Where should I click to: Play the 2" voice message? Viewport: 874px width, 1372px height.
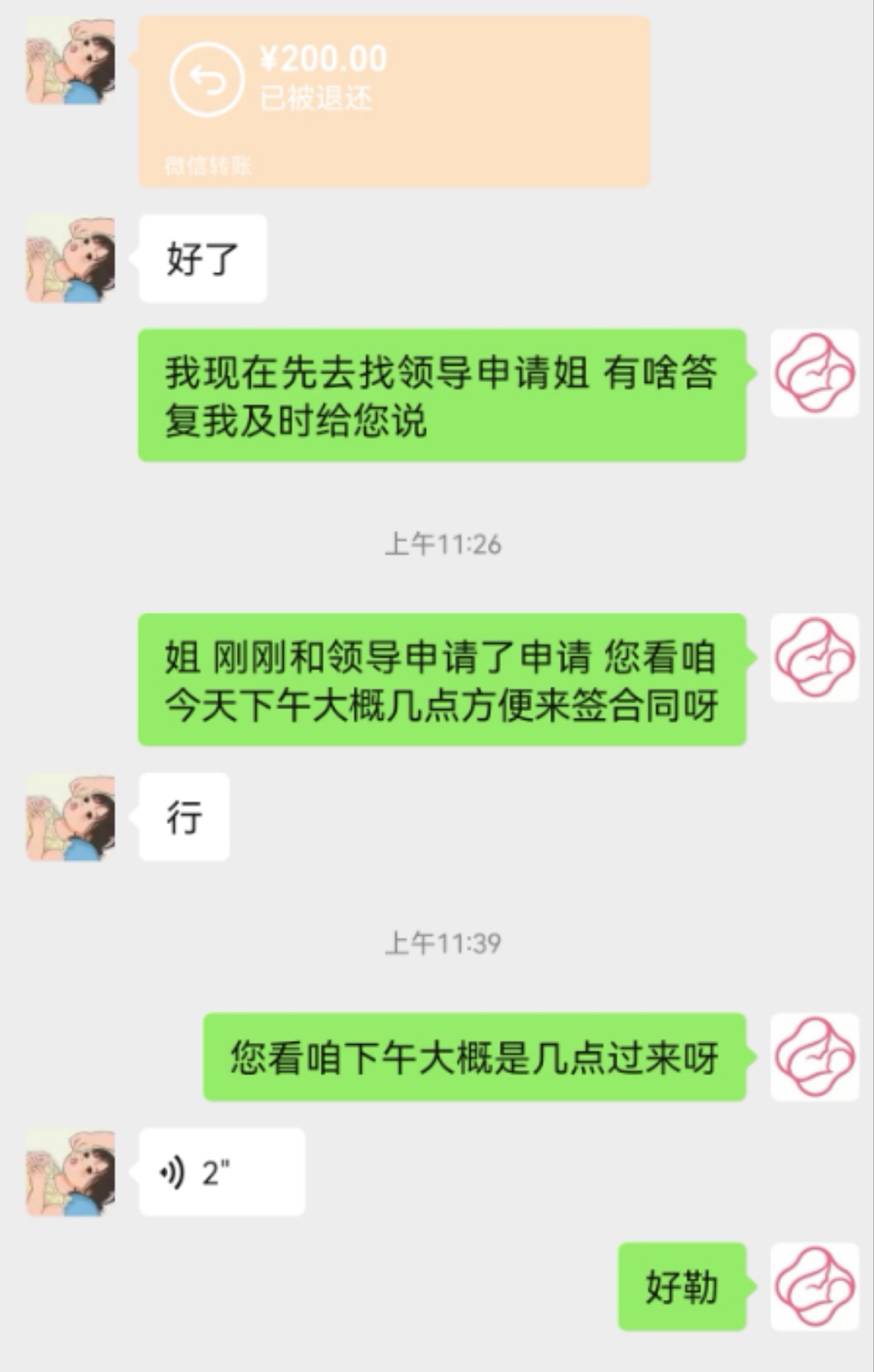pos(221,1172)
